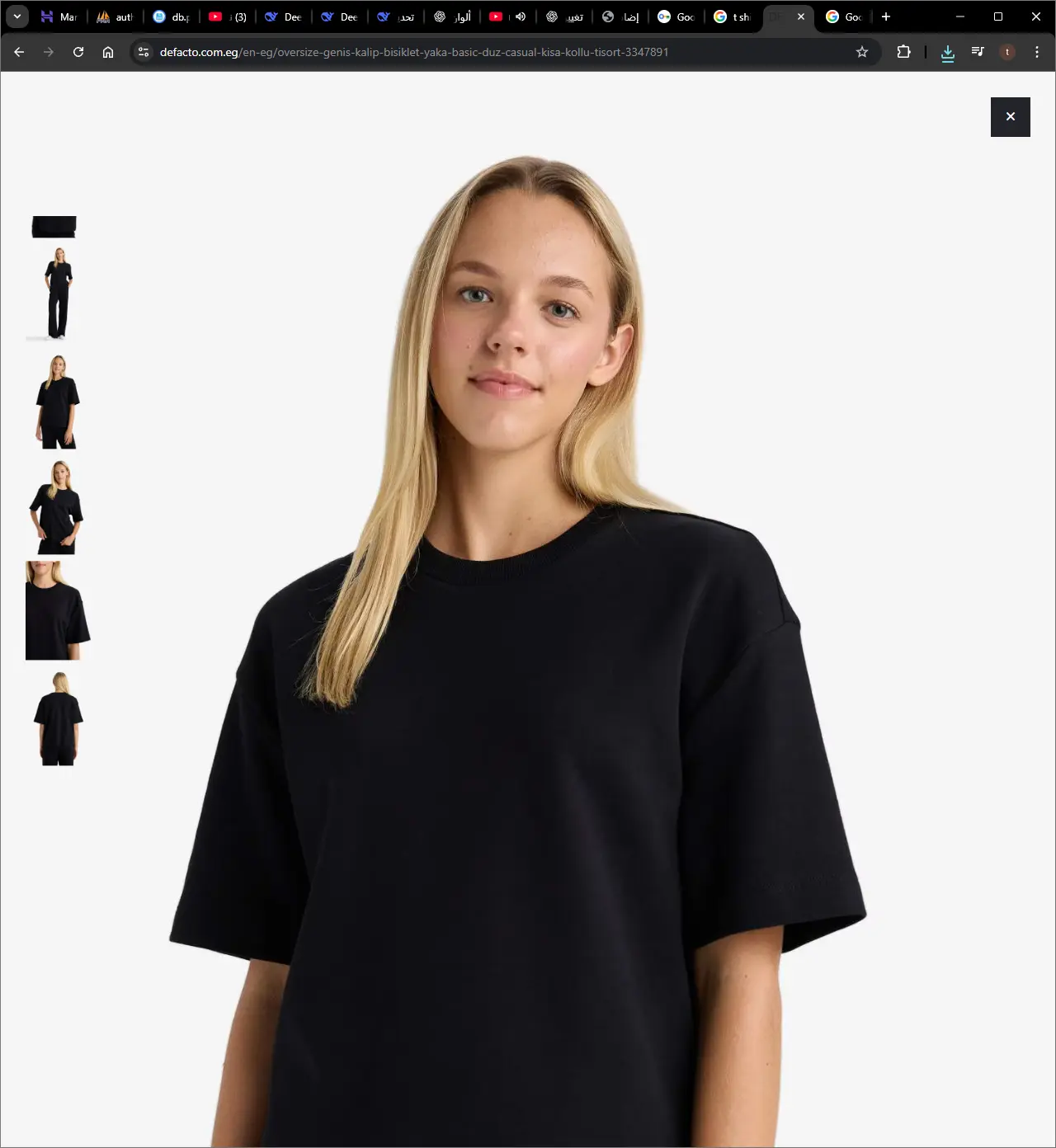Image resolution: width=1056 pixels, height=1148 pixels.
Task: Switch to the "db.p" tab
Action: tap(172, 16)
